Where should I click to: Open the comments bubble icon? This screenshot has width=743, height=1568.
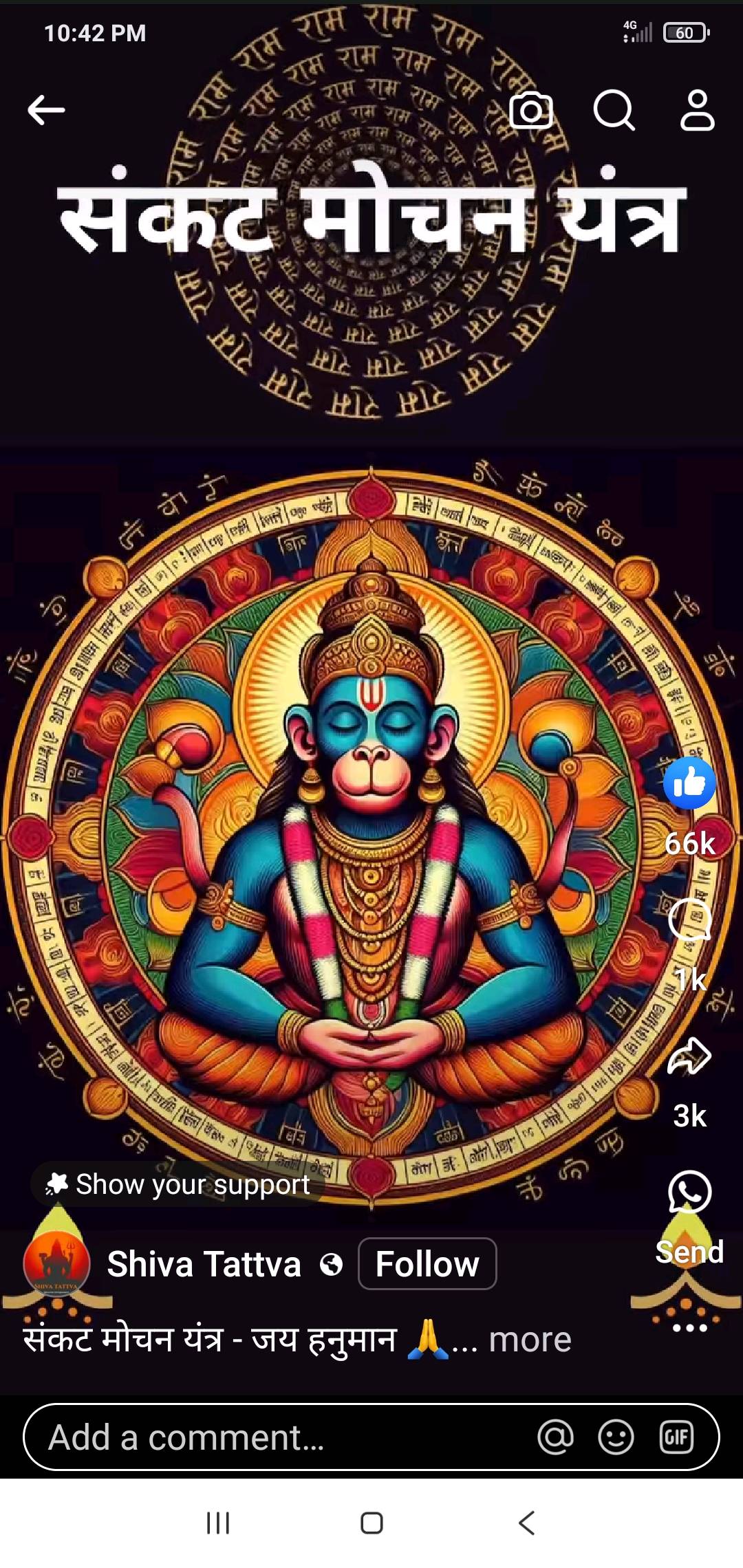click(689, 920)
